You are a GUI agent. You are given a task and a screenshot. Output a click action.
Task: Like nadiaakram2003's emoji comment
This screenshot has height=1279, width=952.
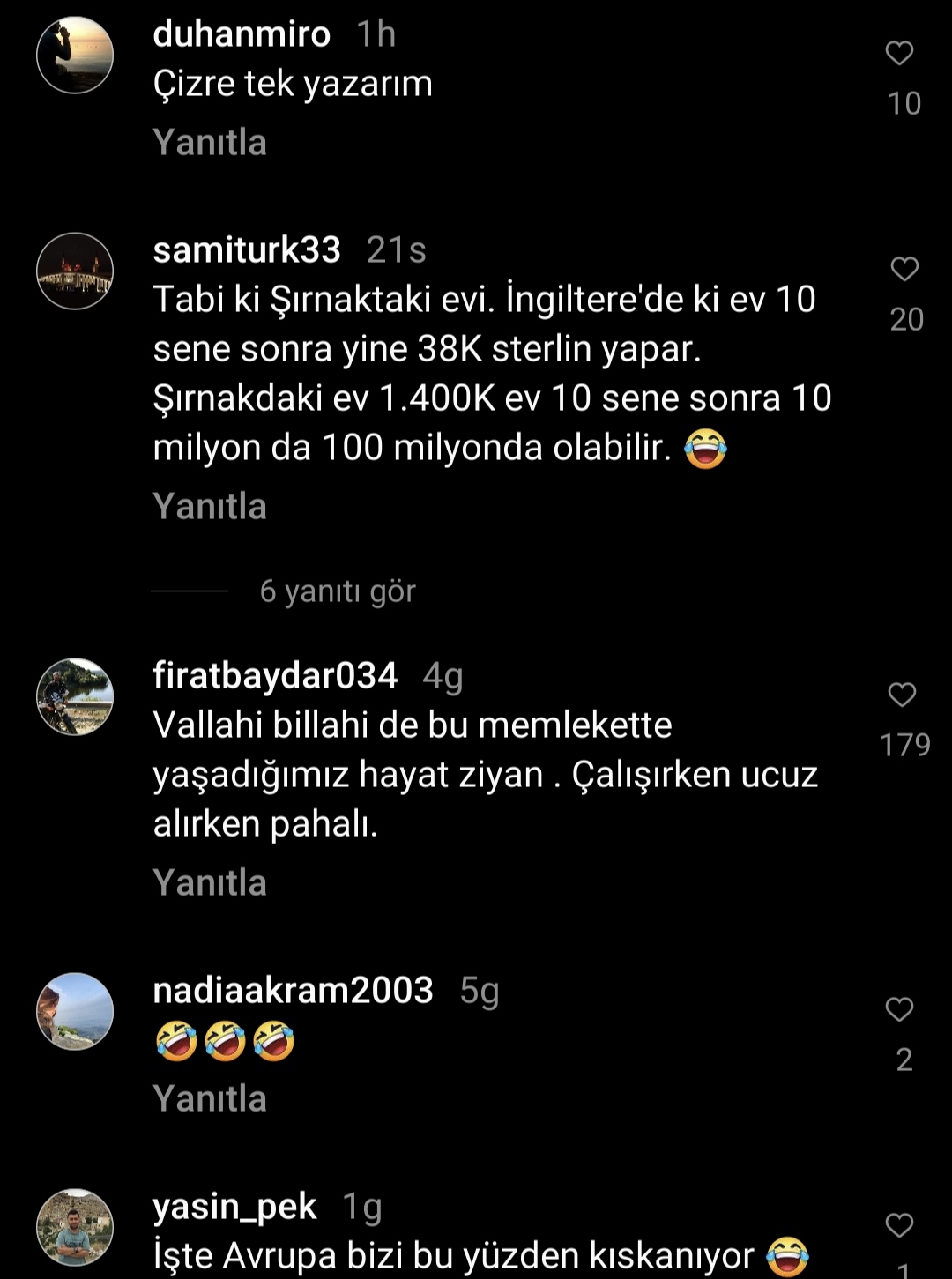point(899,1009)
